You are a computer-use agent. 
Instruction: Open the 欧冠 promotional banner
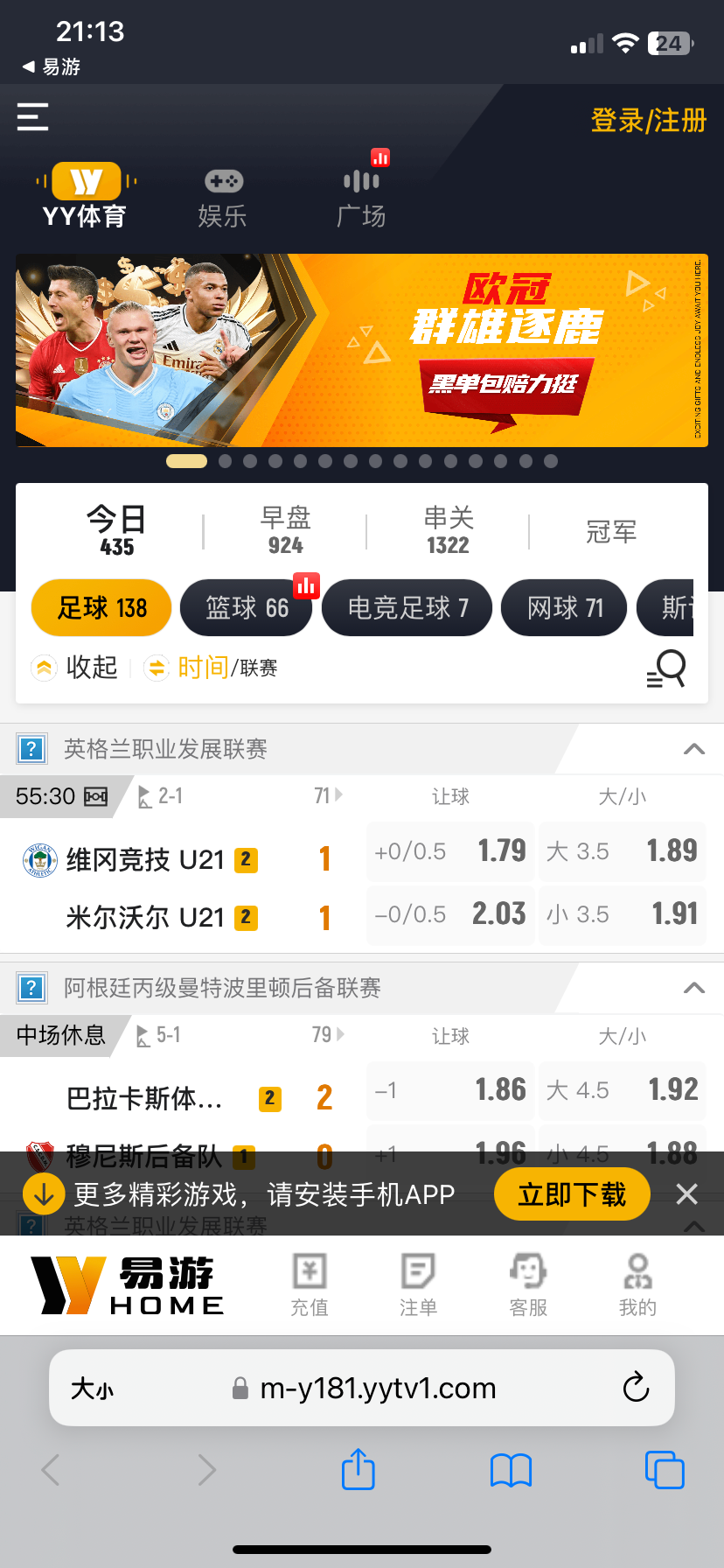[361, 350]
